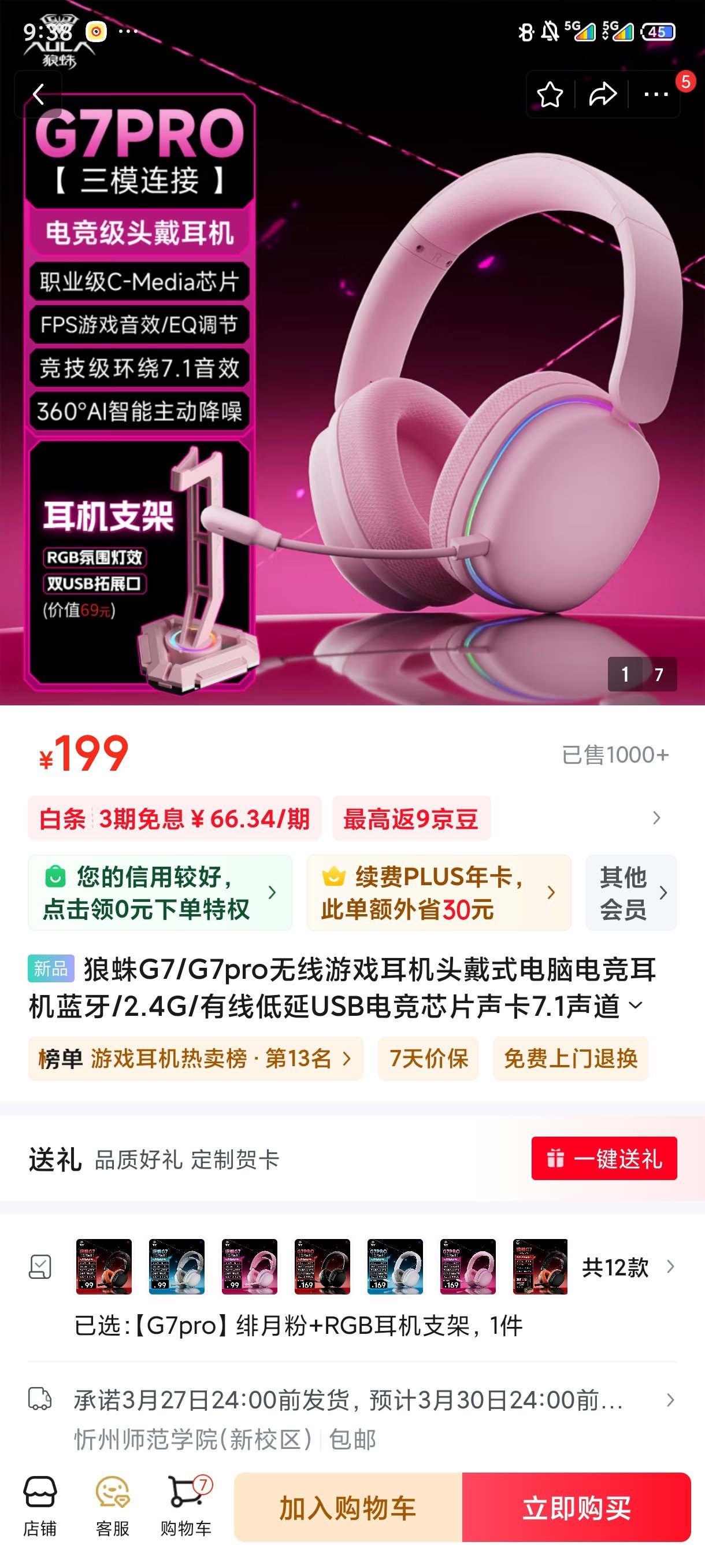Go back using the top-left arrow
Image resolution: width=705 pixels, height=1568 pixels.
coord(39,94)
